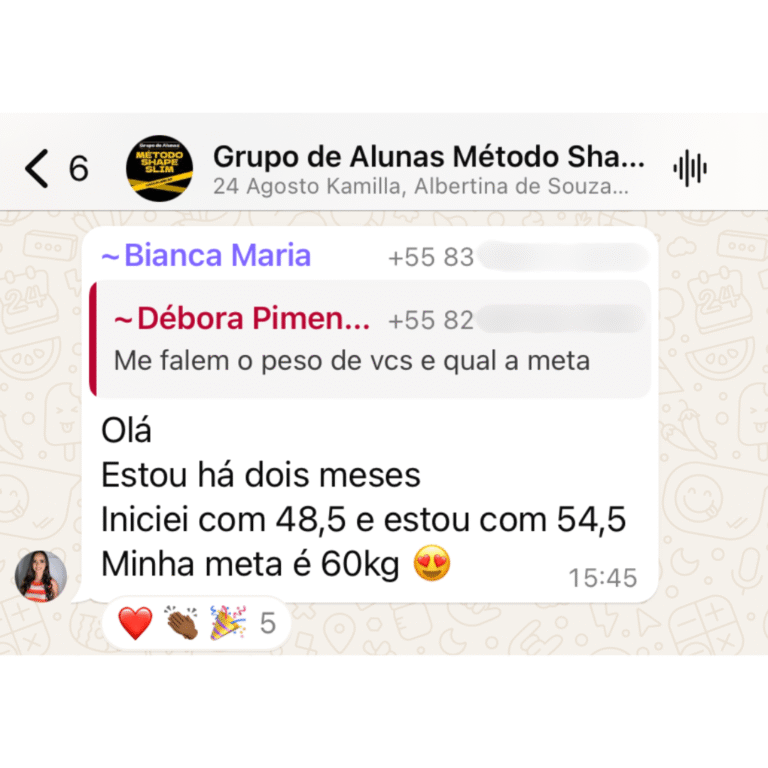View reactions on Bianca Maria's message

(x=195, y=624)
